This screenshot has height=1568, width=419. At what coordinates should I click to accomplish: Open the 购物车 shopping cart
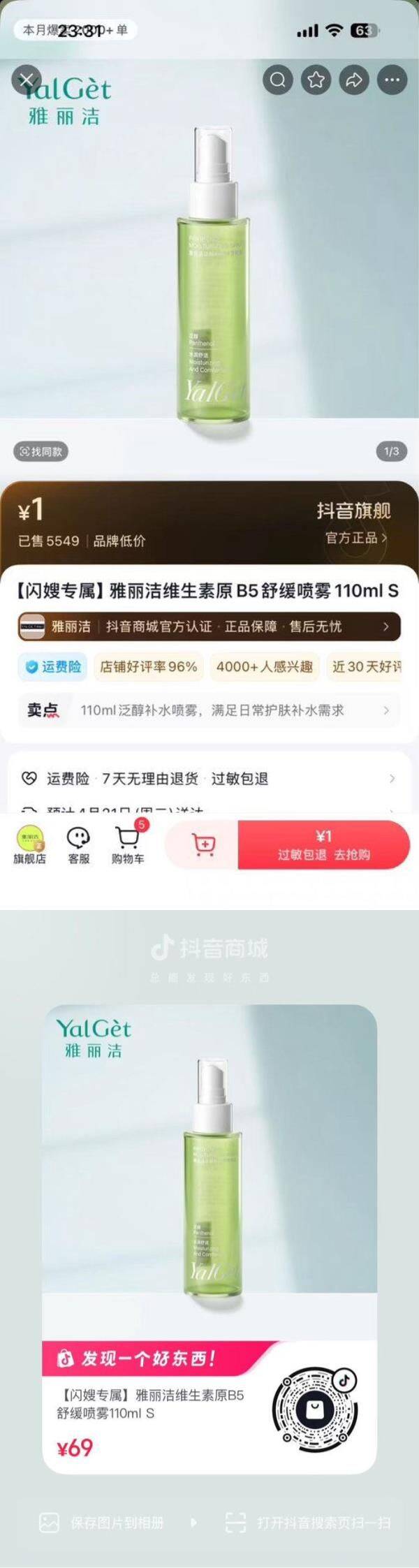tap(127, 845)
